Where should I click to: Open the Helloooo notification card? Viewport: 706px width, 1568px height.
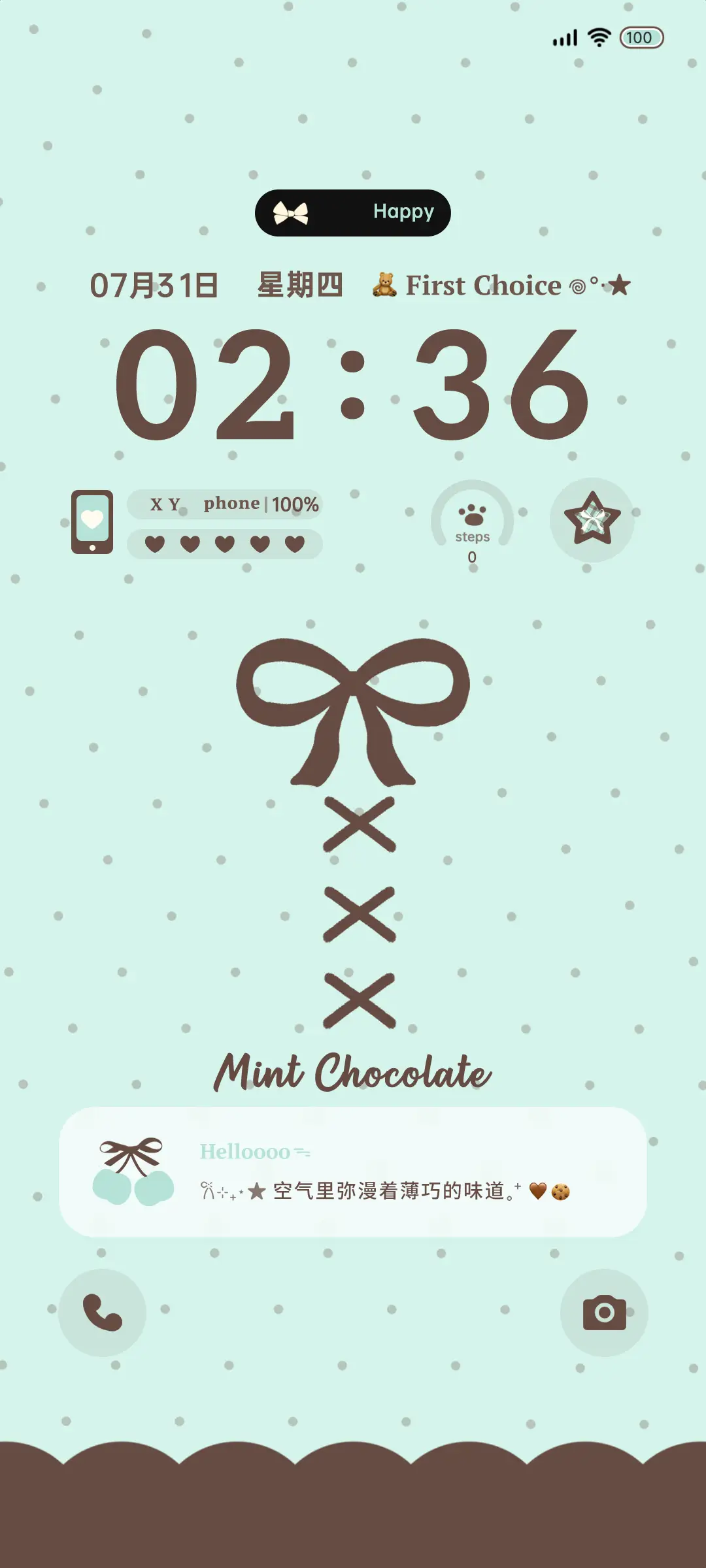click(353, 1171)
